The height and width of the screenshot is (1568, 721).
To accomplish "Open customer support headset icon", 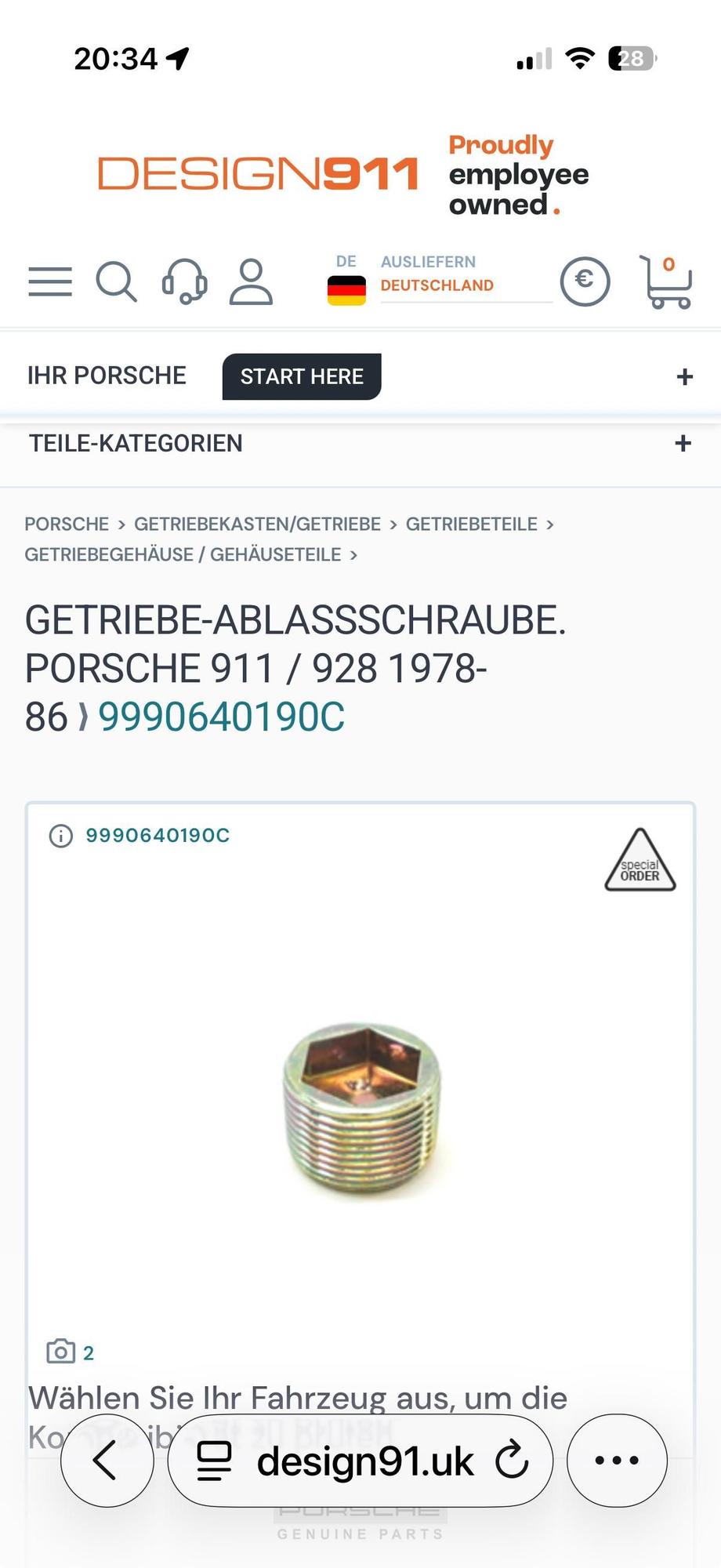I will click(184, 281).
